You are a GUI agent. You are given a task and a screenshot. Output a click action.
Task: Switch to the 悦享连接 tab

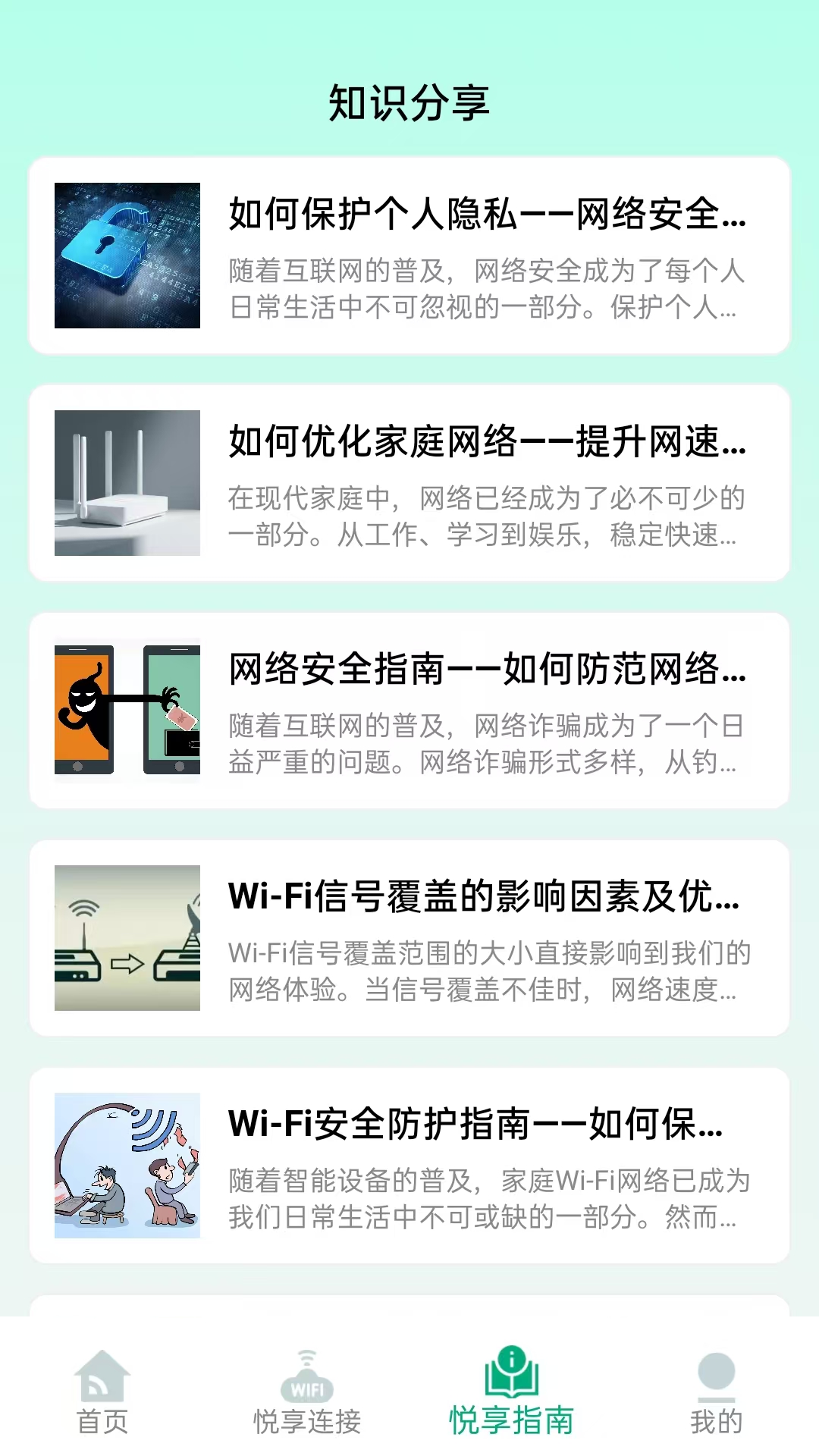307,1392
